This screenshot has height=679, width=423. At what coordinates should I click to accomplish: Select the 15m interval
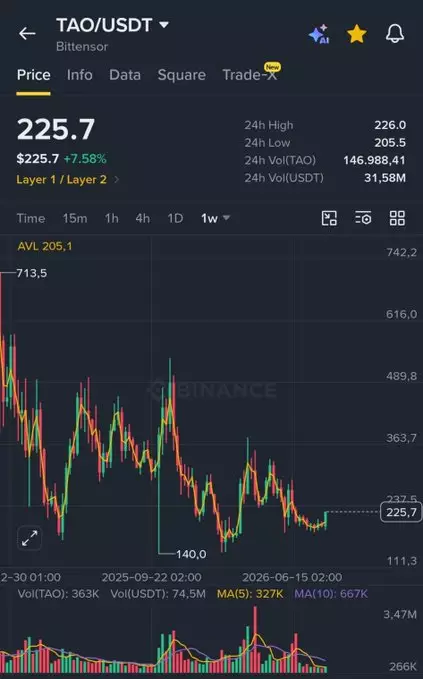tap(75, 218)
